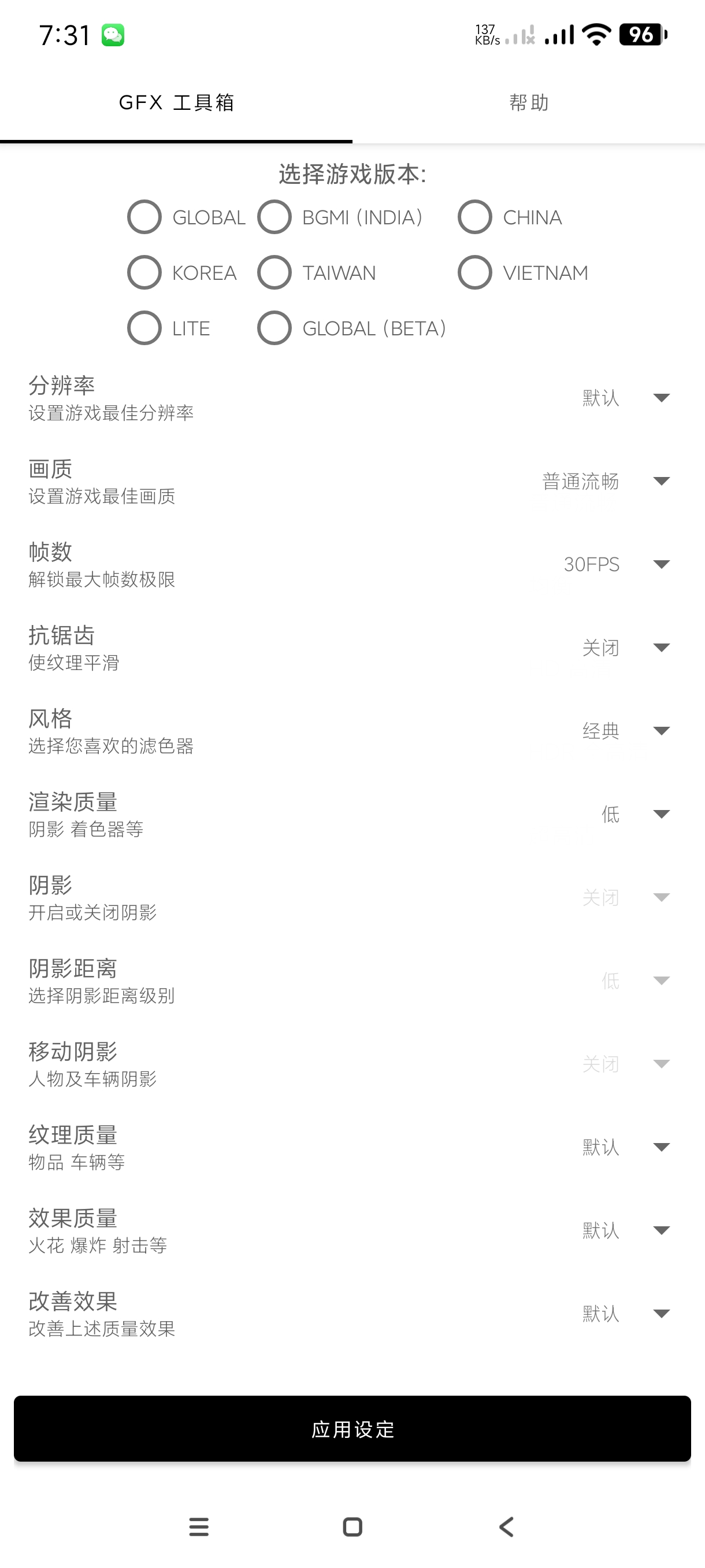The height and width of the screenshot is (1568, 705).
Task: Open the 分辨率 dropdown
Action: point(626,398)
